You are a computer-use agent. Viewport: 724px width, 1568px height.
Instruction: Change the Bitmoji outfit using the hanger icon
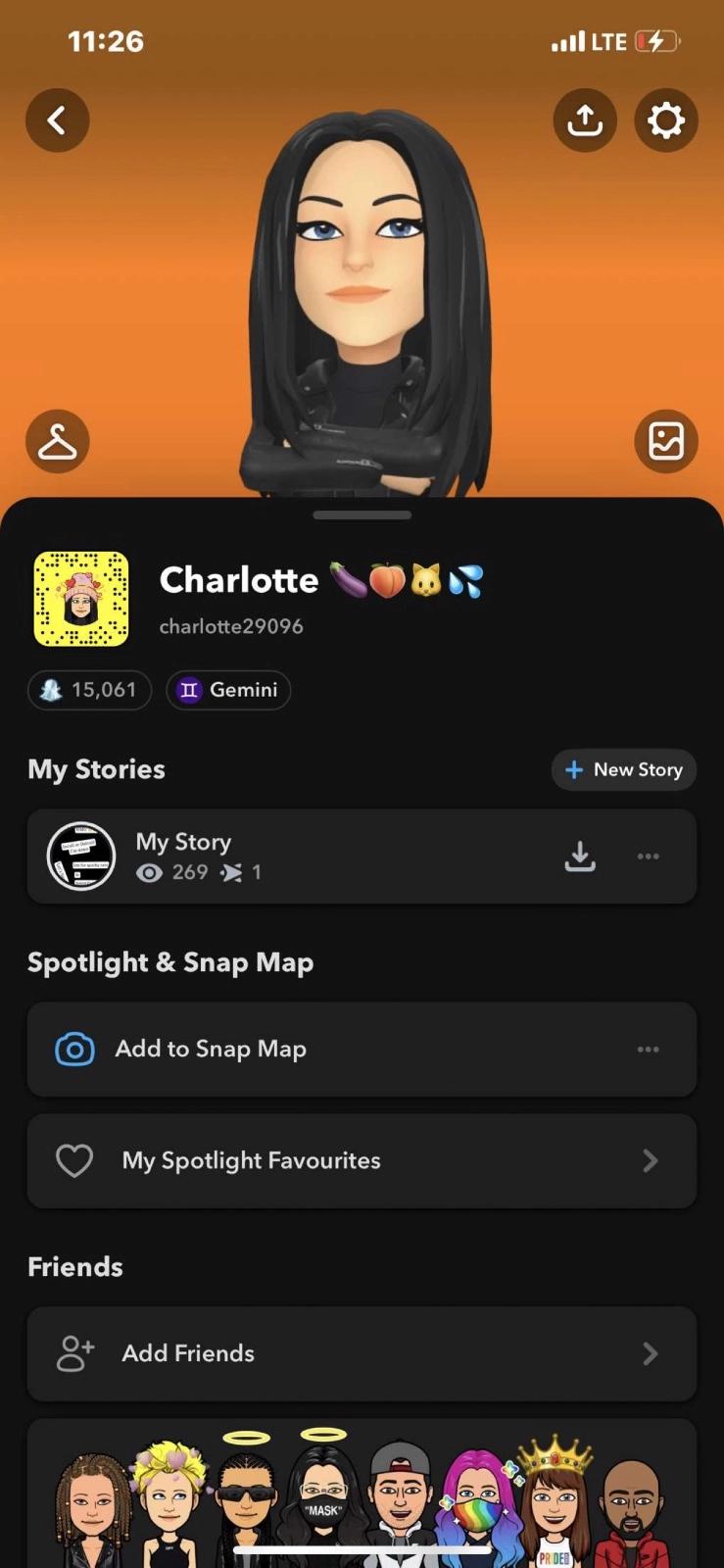click(x=58, y=442)
